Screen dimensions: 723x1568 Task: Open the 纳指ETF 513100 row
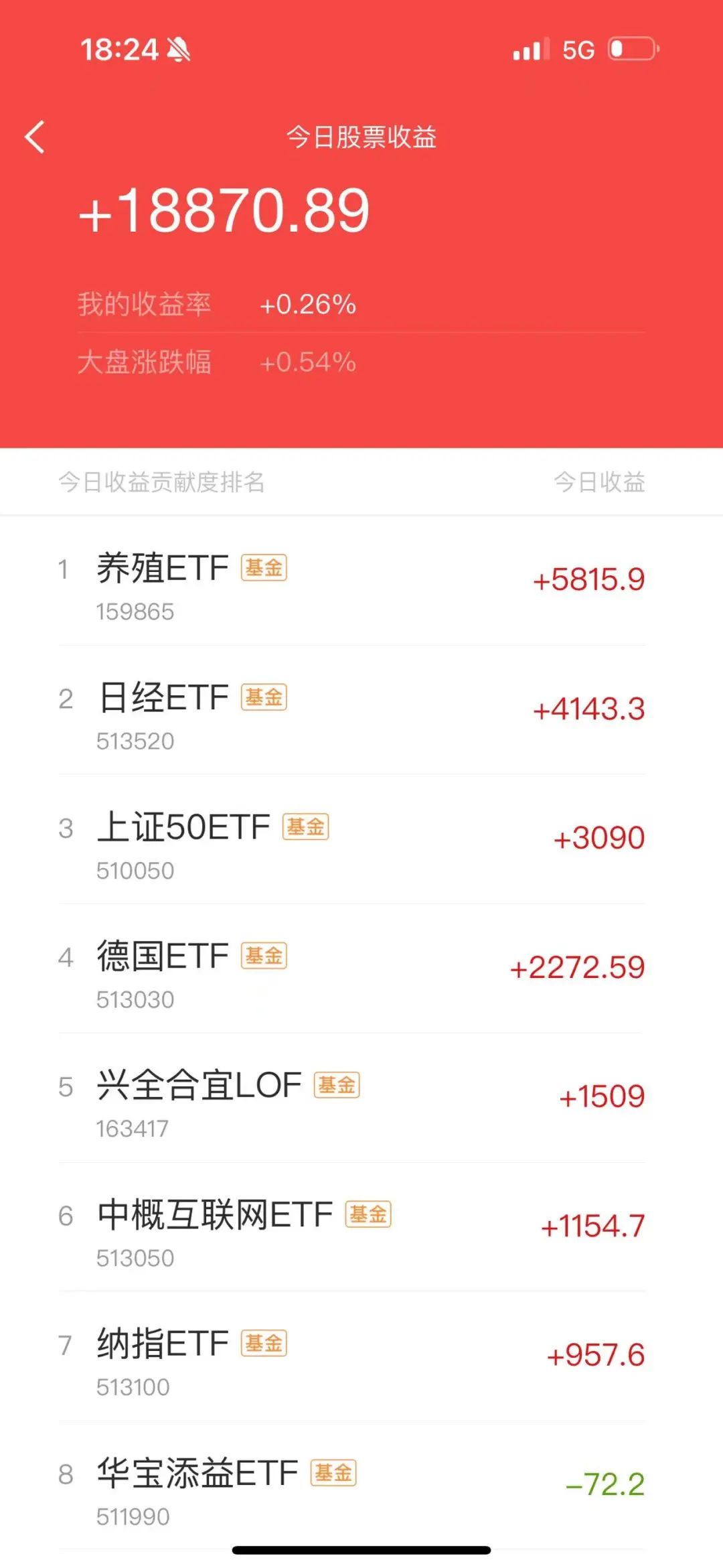(x=361, y=1356)
